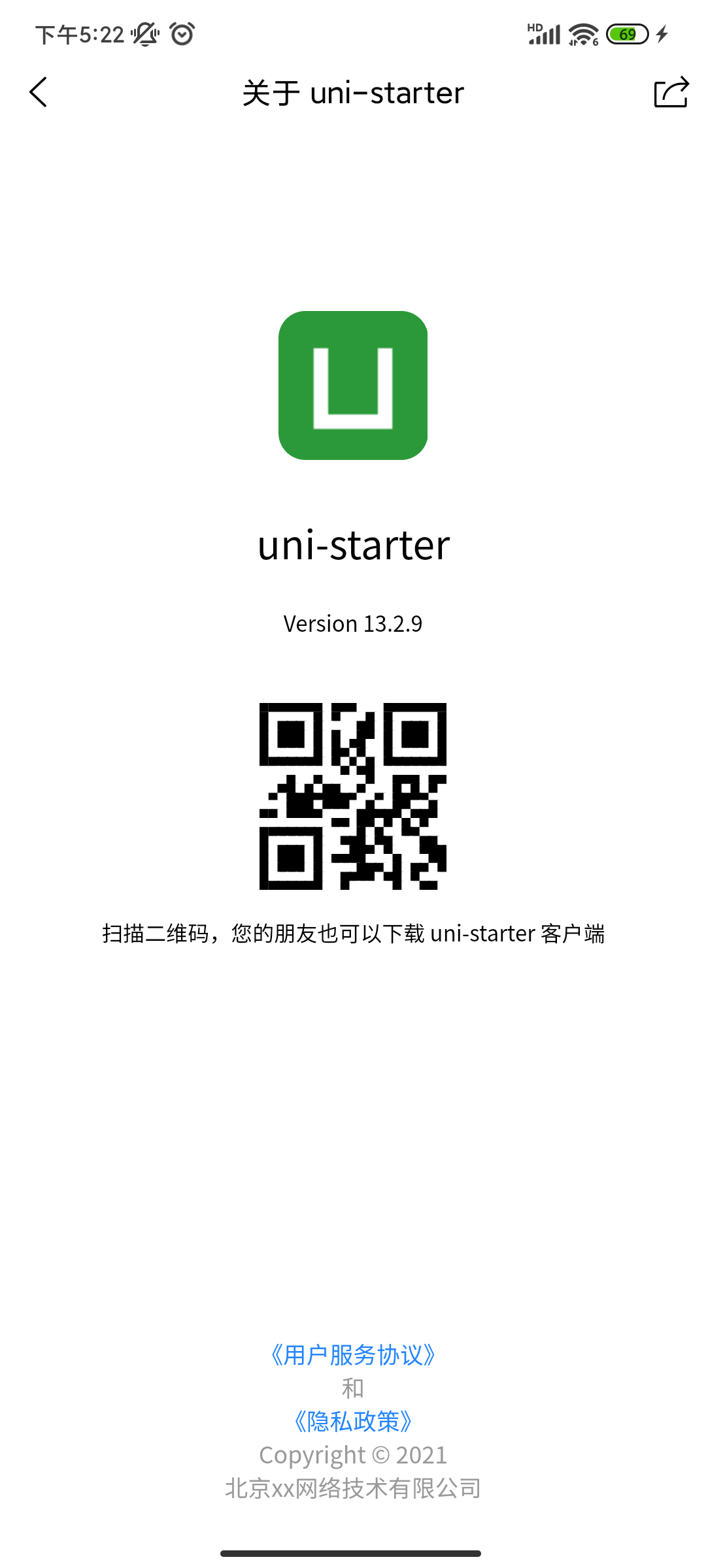Viewport: 706px width, 1568px height.
Task: Go back from the About uni-starter page
Action: coord(39,92)
